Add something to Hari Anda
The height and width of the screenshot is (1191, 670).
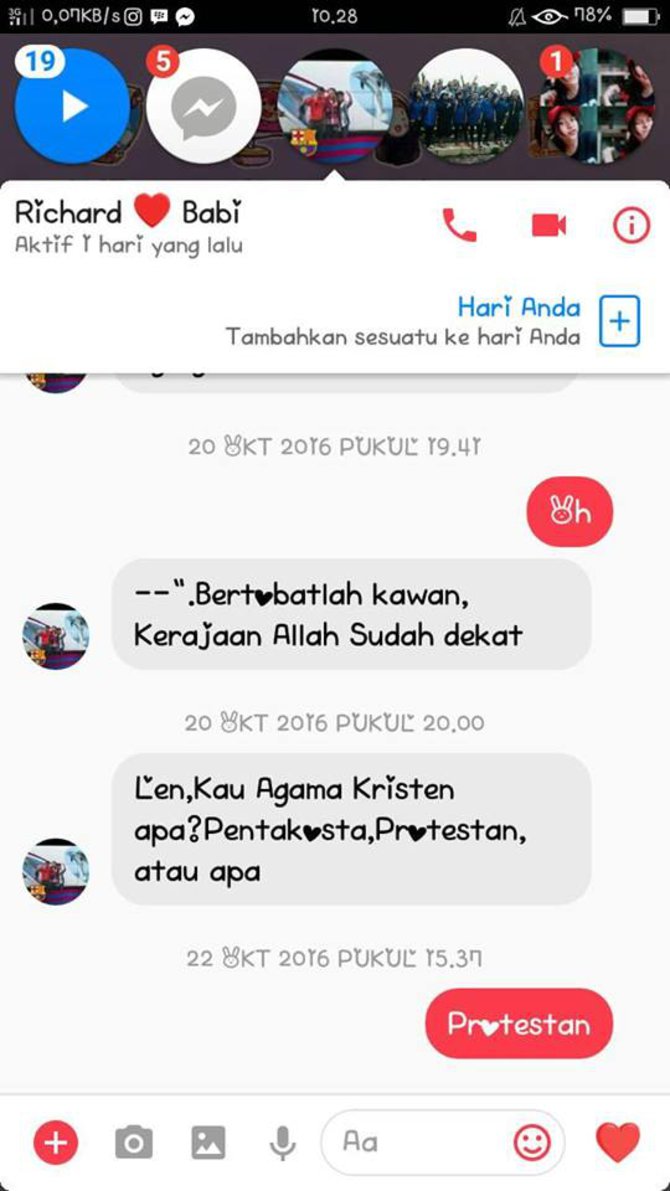619,321
